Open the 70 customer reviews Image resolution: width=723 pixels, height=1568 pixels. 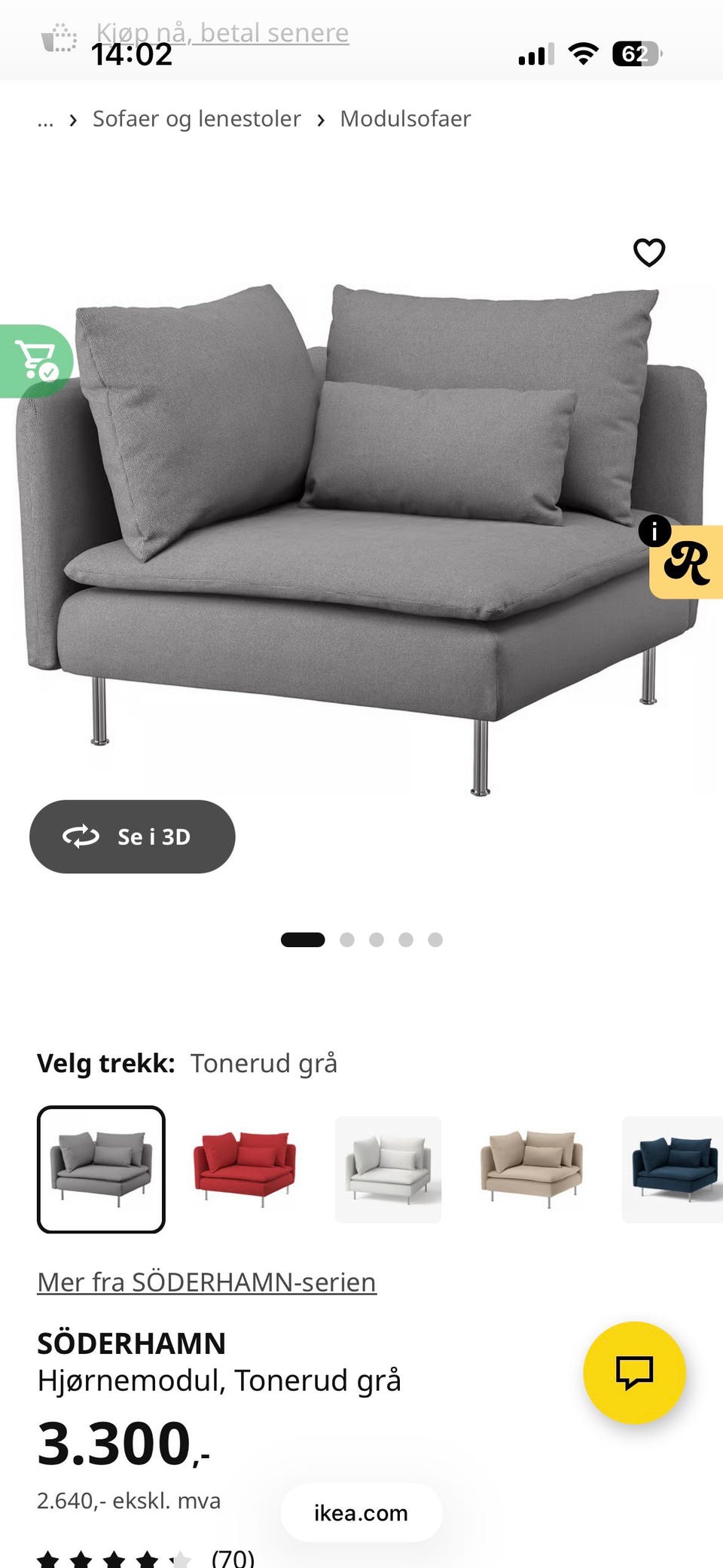[x=233, y=1557]
